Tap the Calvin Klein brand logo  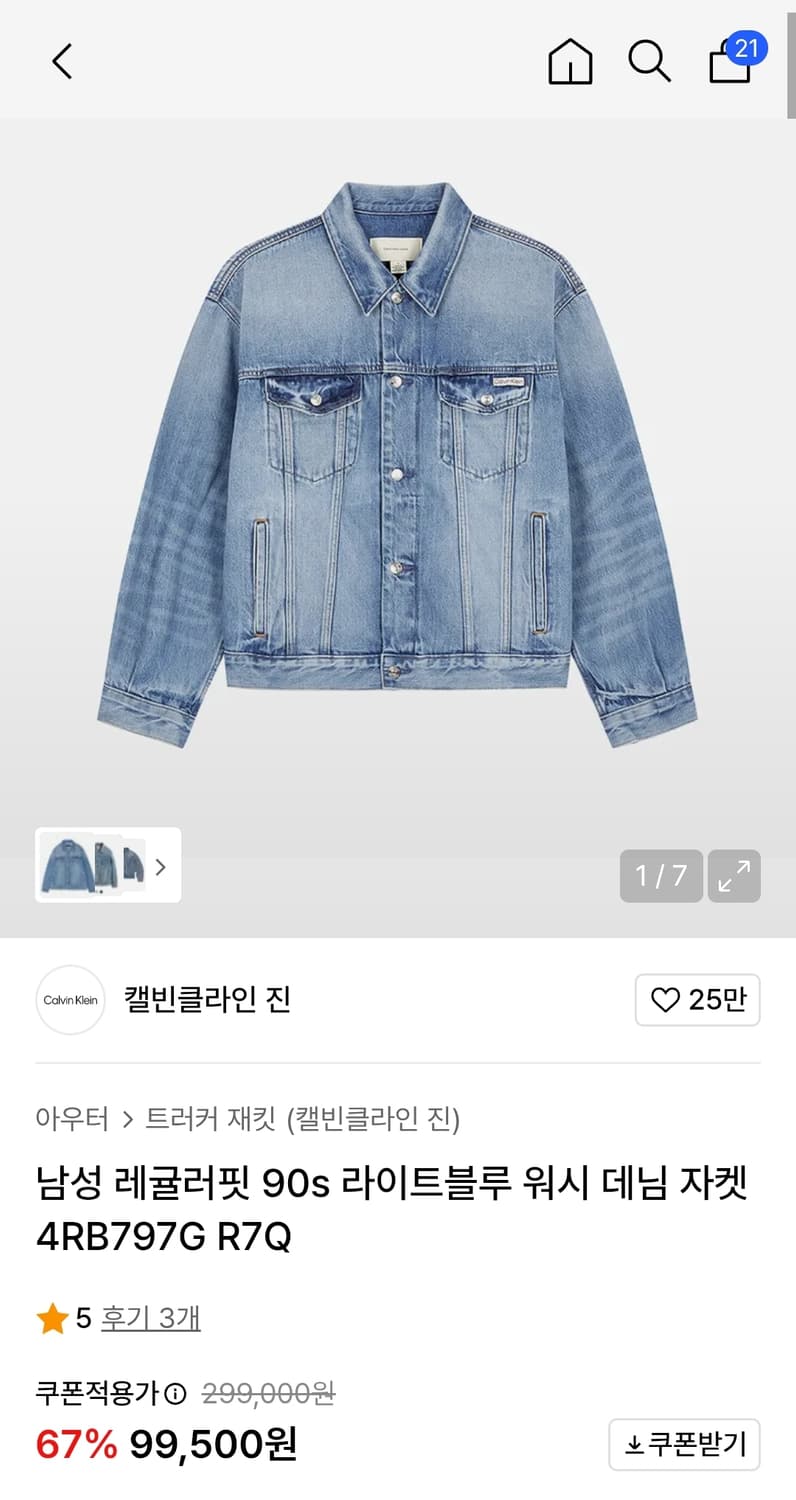click(x=70, y=1000)
